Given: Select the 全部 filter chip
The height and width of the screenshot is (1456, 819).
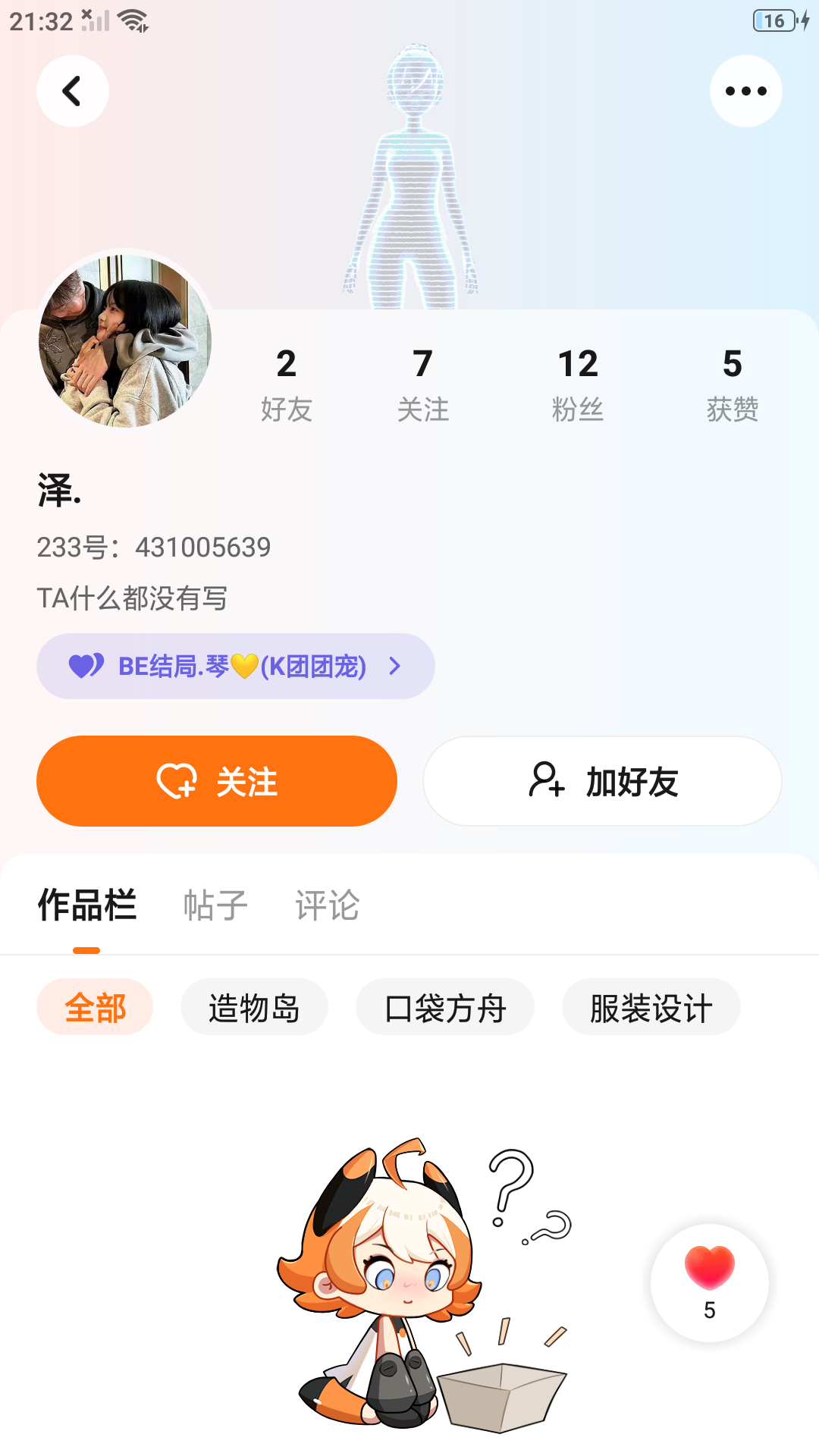Looking at the screenshot, I should click(95, 1007).
